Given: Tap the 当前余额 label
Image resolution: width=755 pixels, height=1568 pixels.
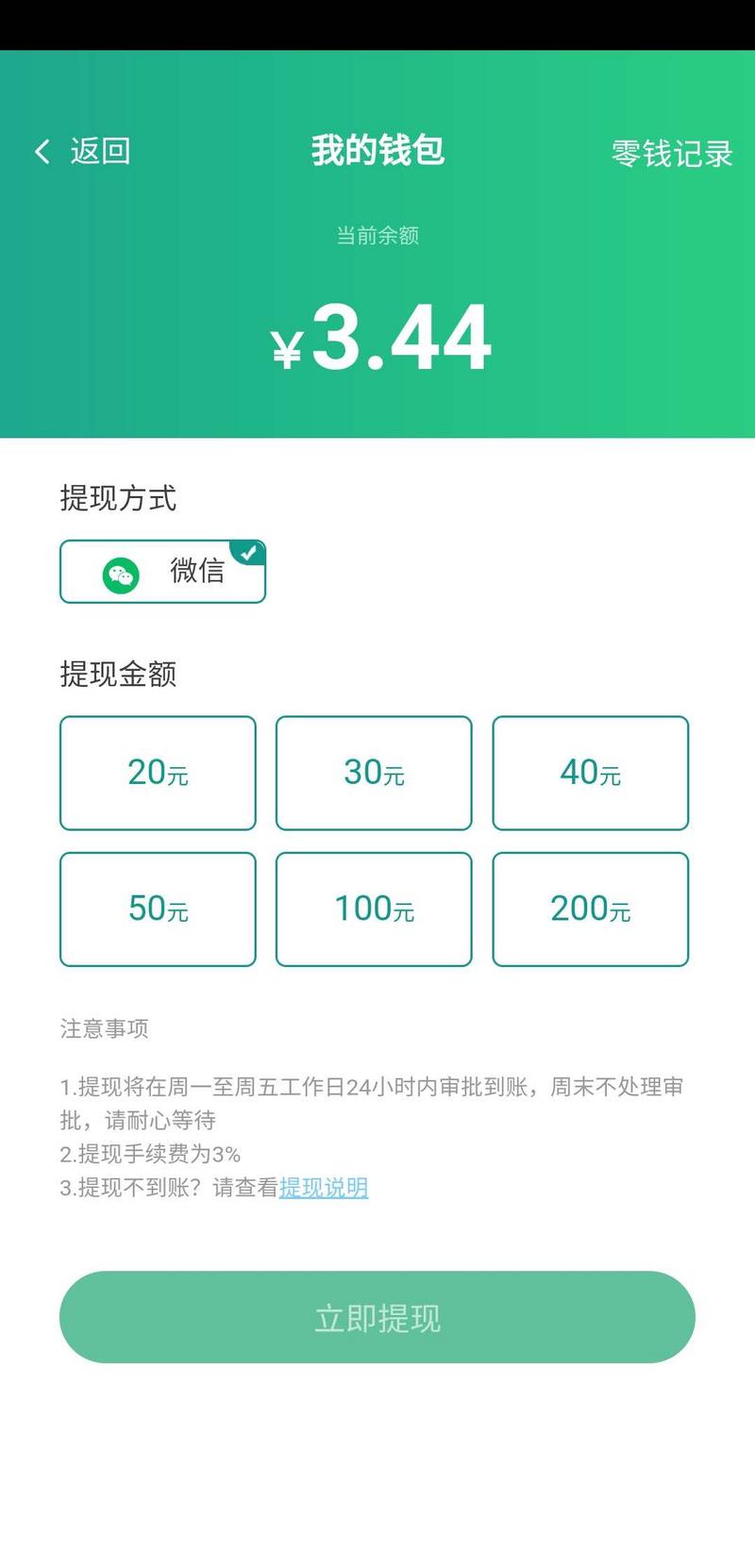Looking at the screenshot, I should tap(377, 237).
